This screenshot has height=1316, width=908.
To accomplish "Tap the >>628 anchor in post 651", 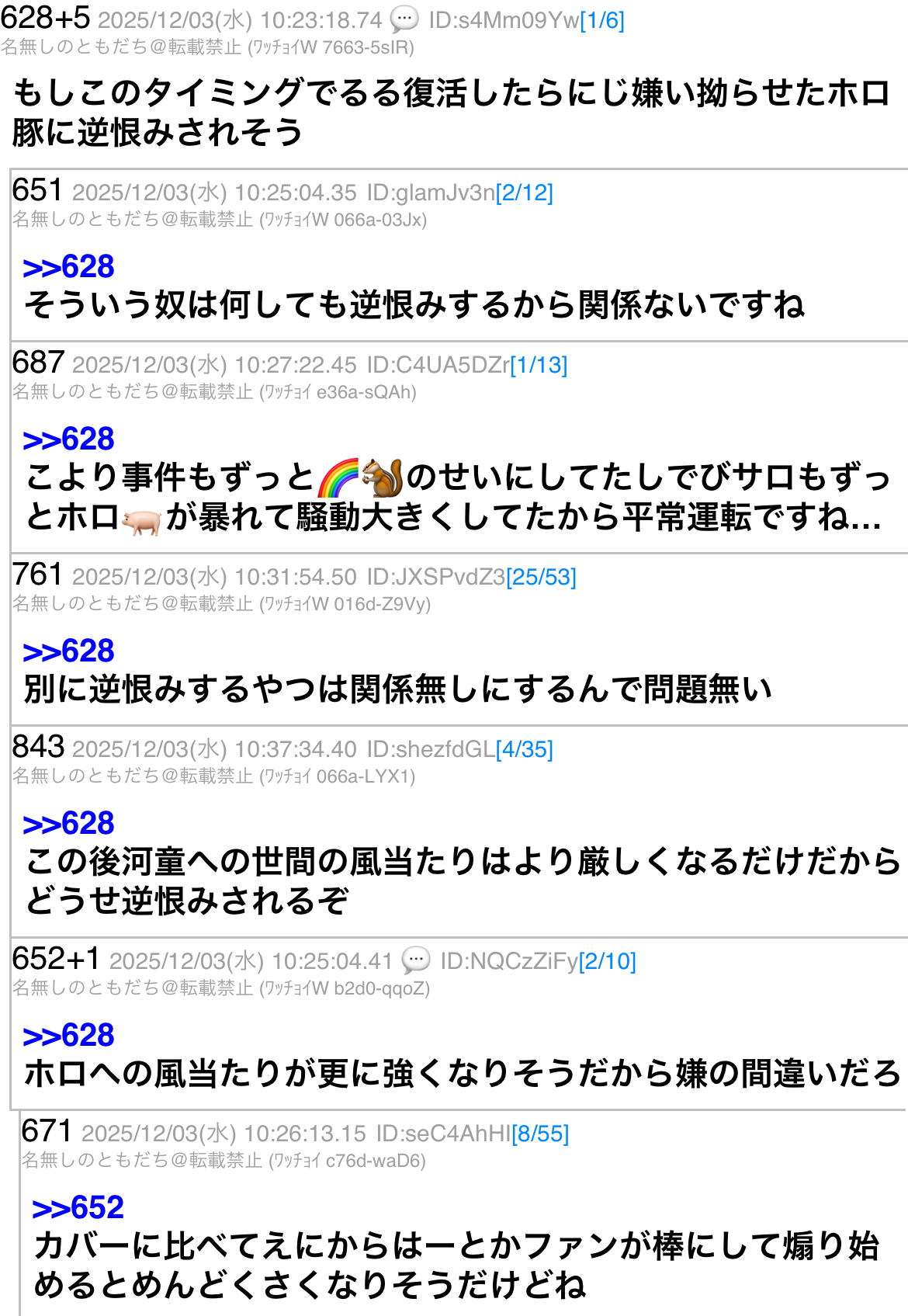I will pyautogui.click(x=68, y=266).
